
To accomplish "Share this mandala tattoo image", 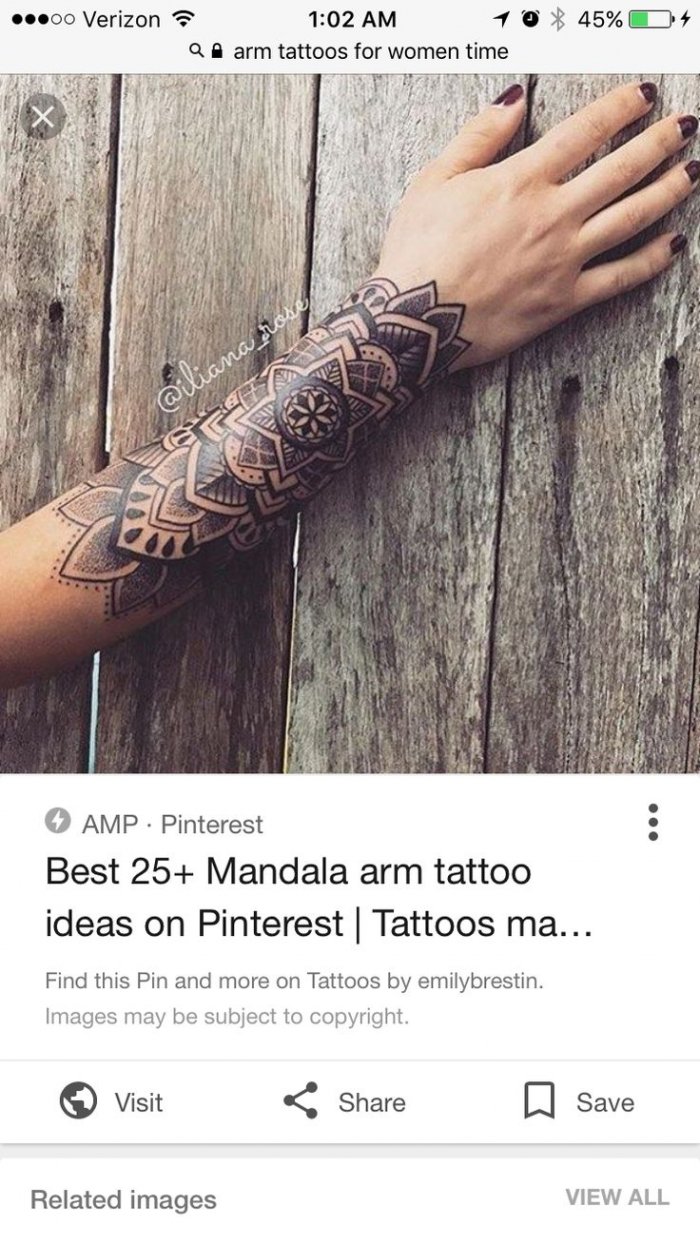I will (345, 1101).
